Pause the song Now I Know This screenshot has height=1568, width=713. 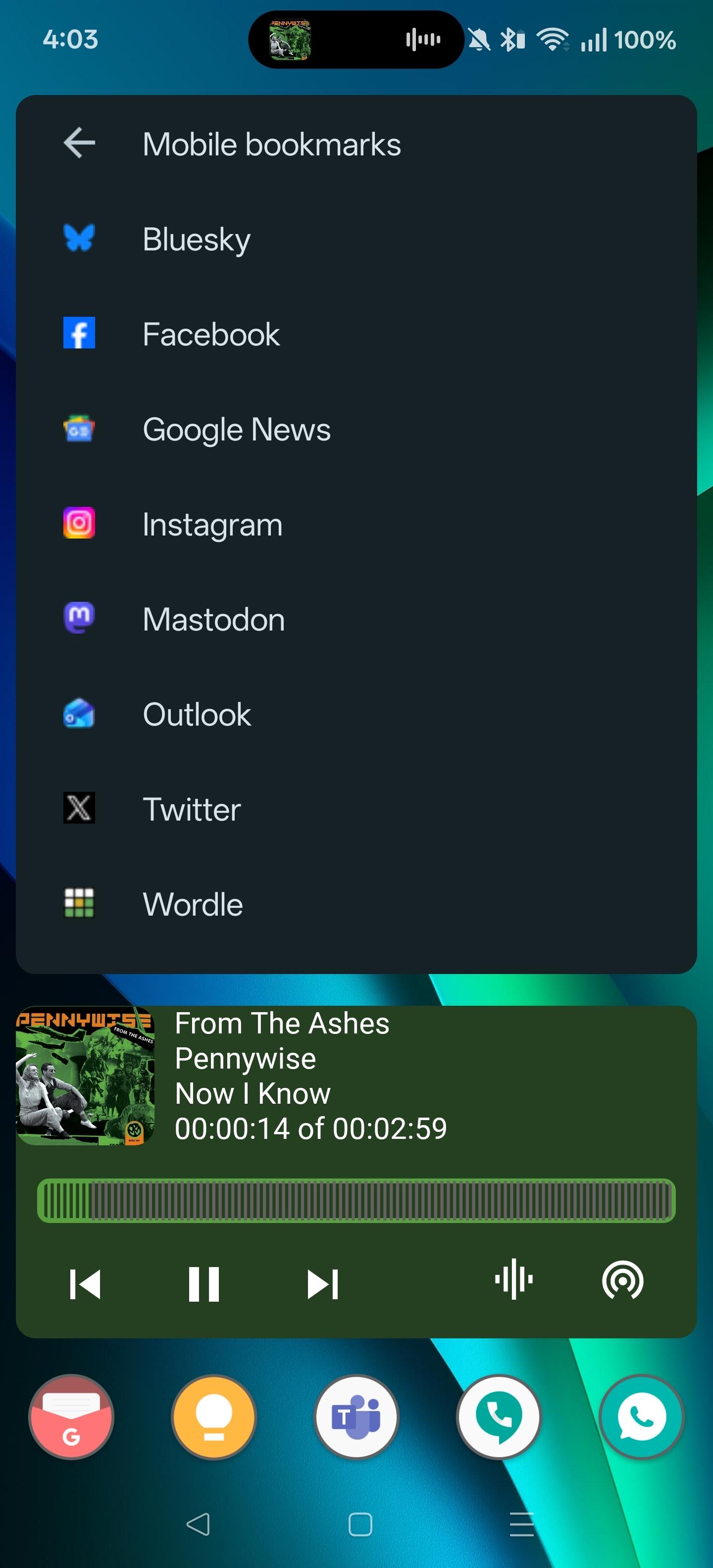tap(204, 1284)
